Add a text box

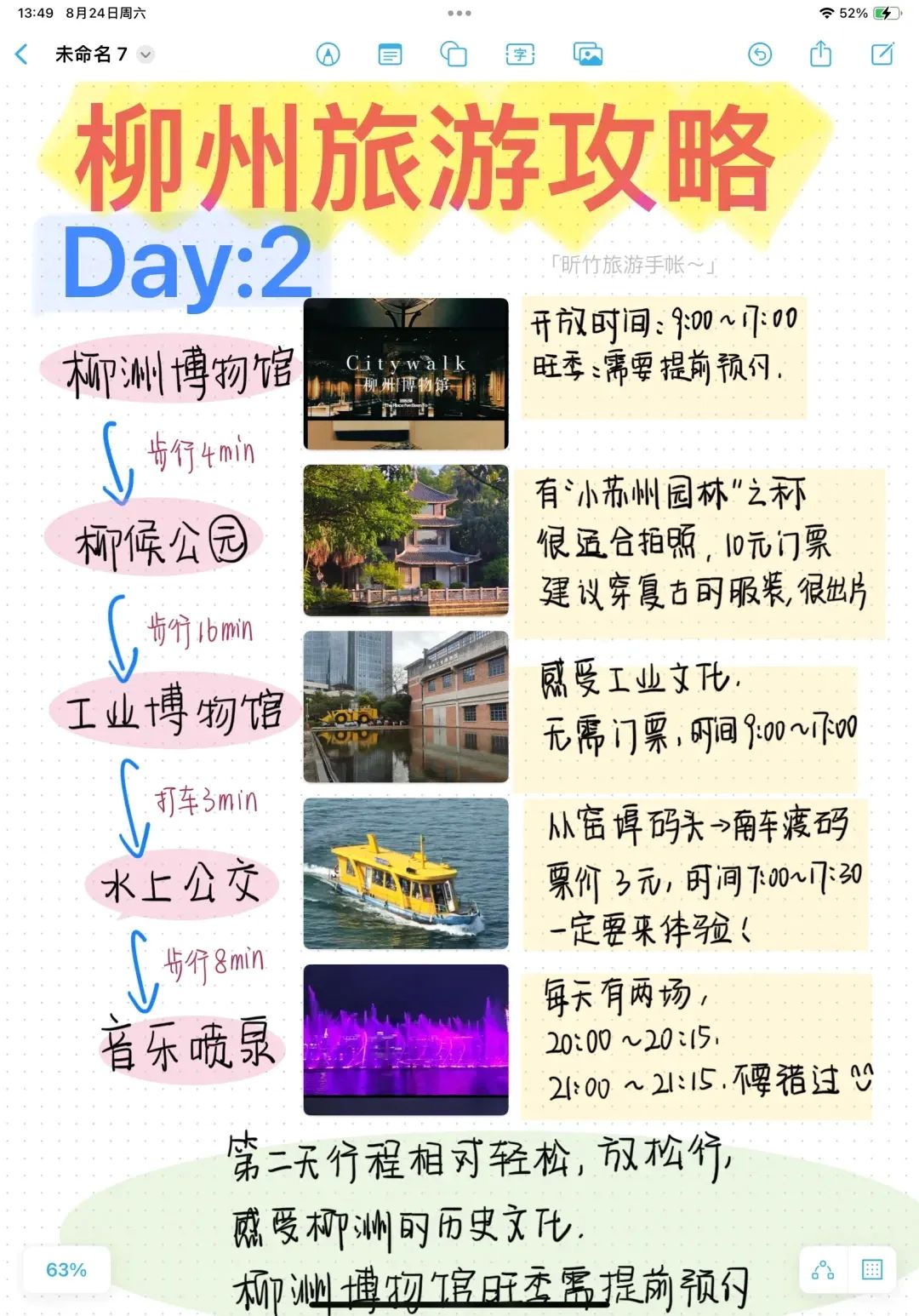tap(520, 54)
